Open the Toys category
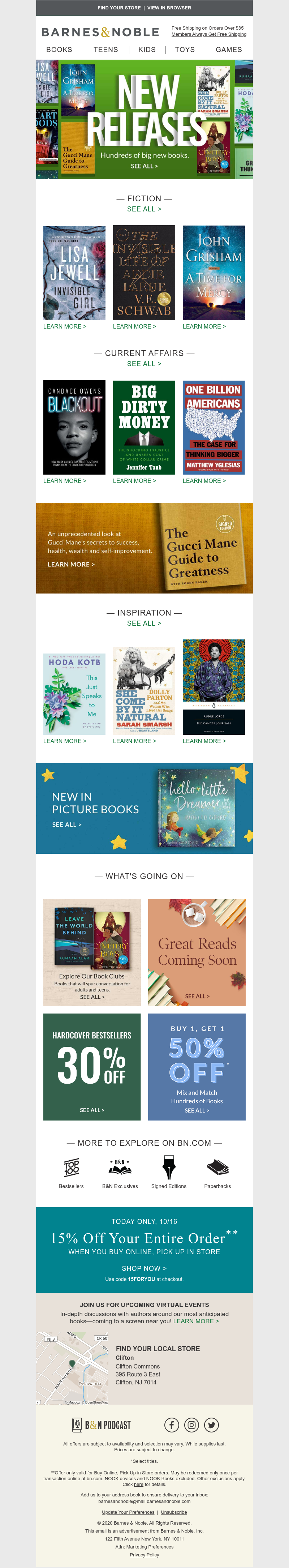 pyautogui.click(x=185, y=50)
